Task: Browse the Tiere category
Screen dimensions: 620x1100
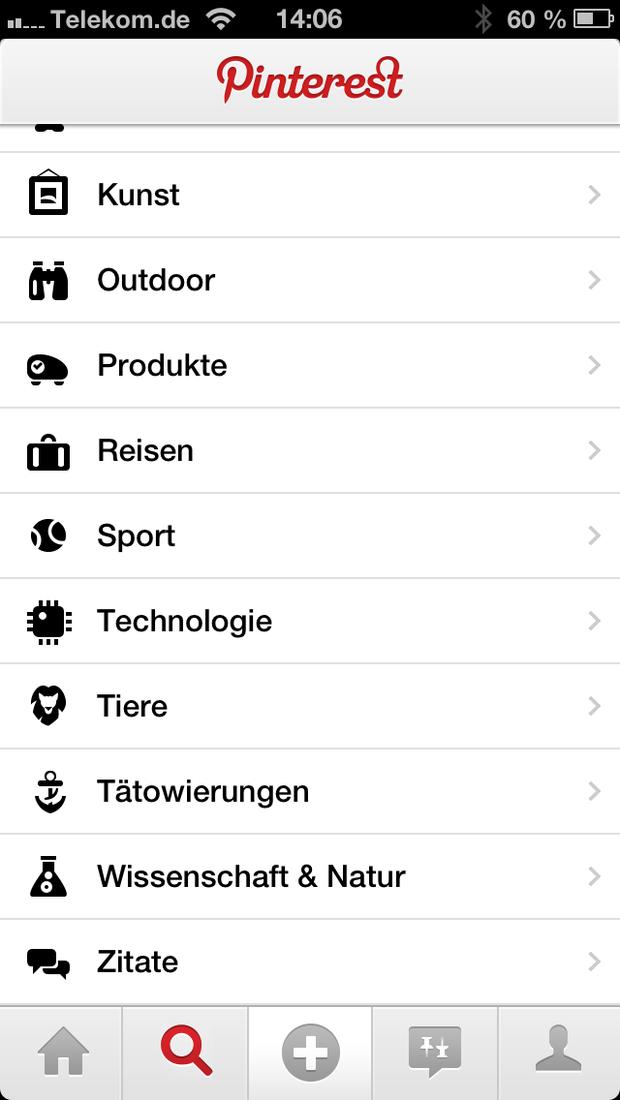Action: tap(310, 706)
